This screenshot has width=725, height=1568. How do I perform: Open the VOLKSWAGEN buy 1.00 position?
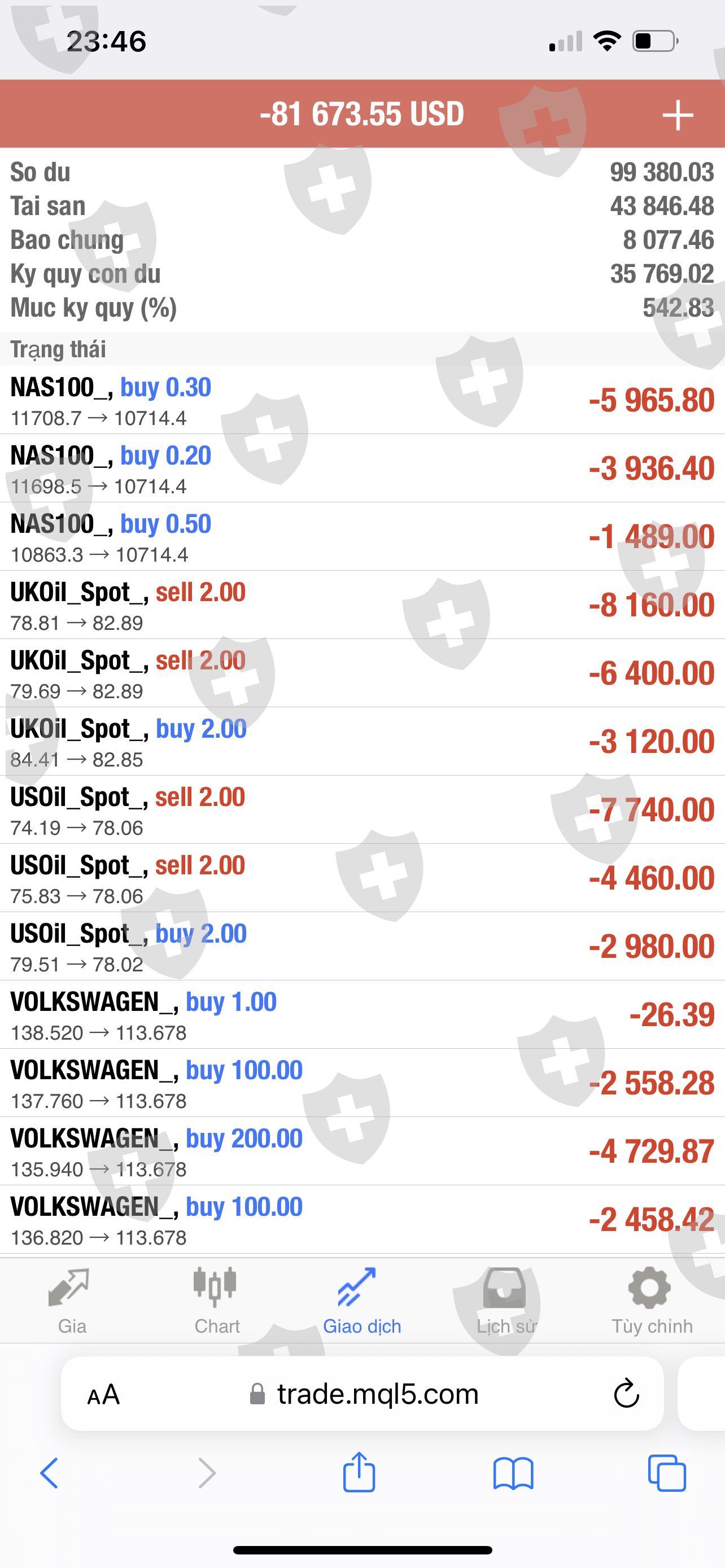click(x=361, y=1015)
